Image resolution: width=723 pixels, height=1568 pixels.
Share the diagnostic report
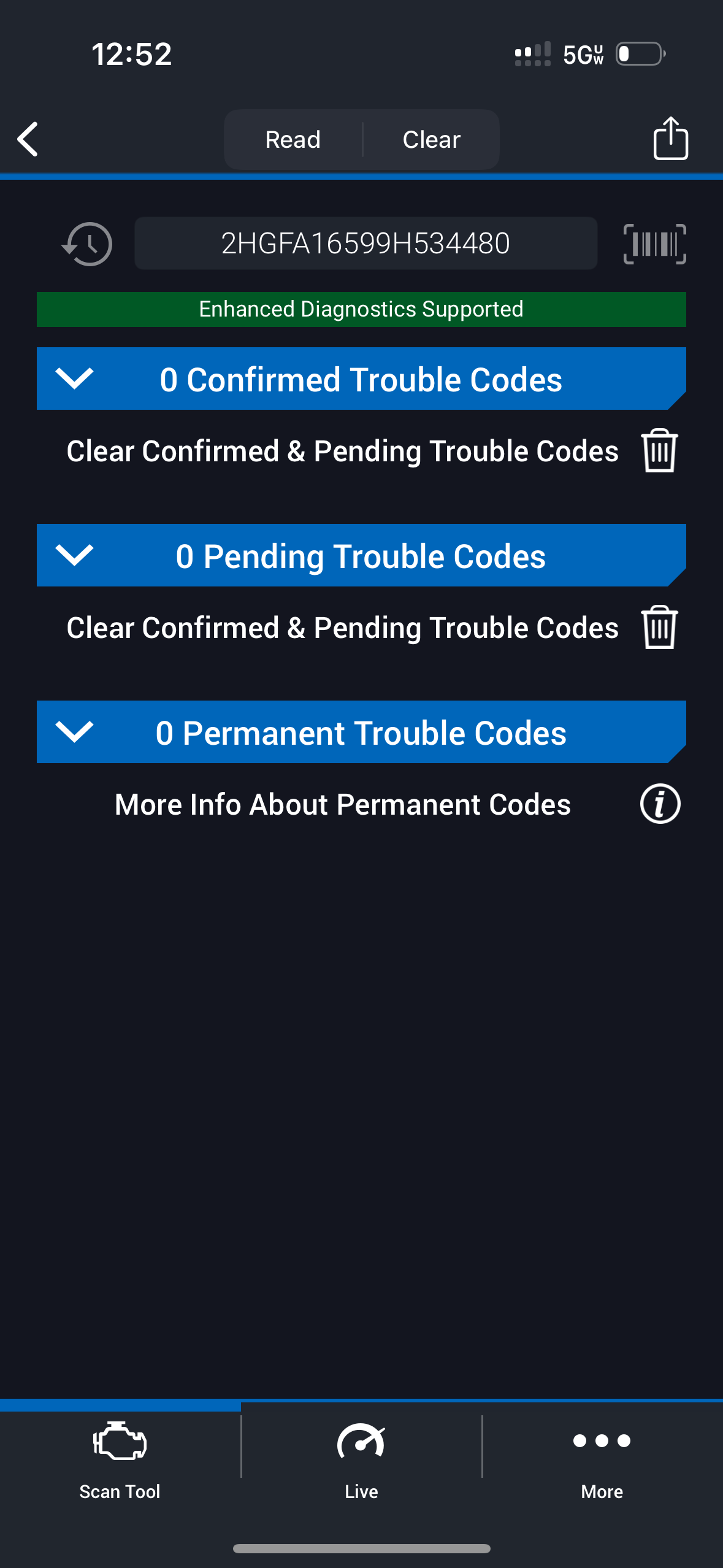tap(670, 139)
